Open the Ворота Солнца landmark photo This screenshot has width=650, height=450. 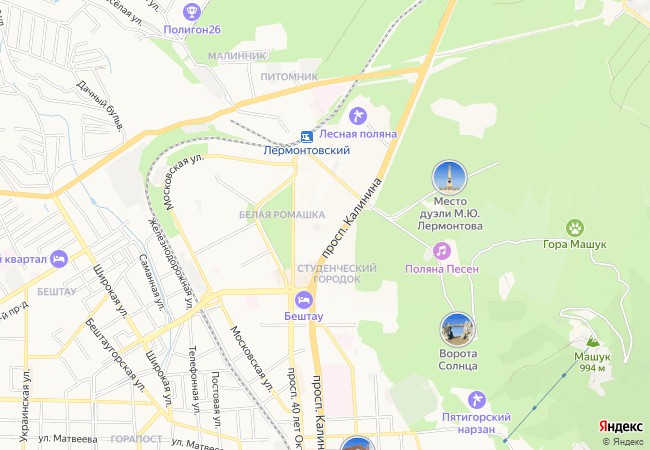point(458,330)
